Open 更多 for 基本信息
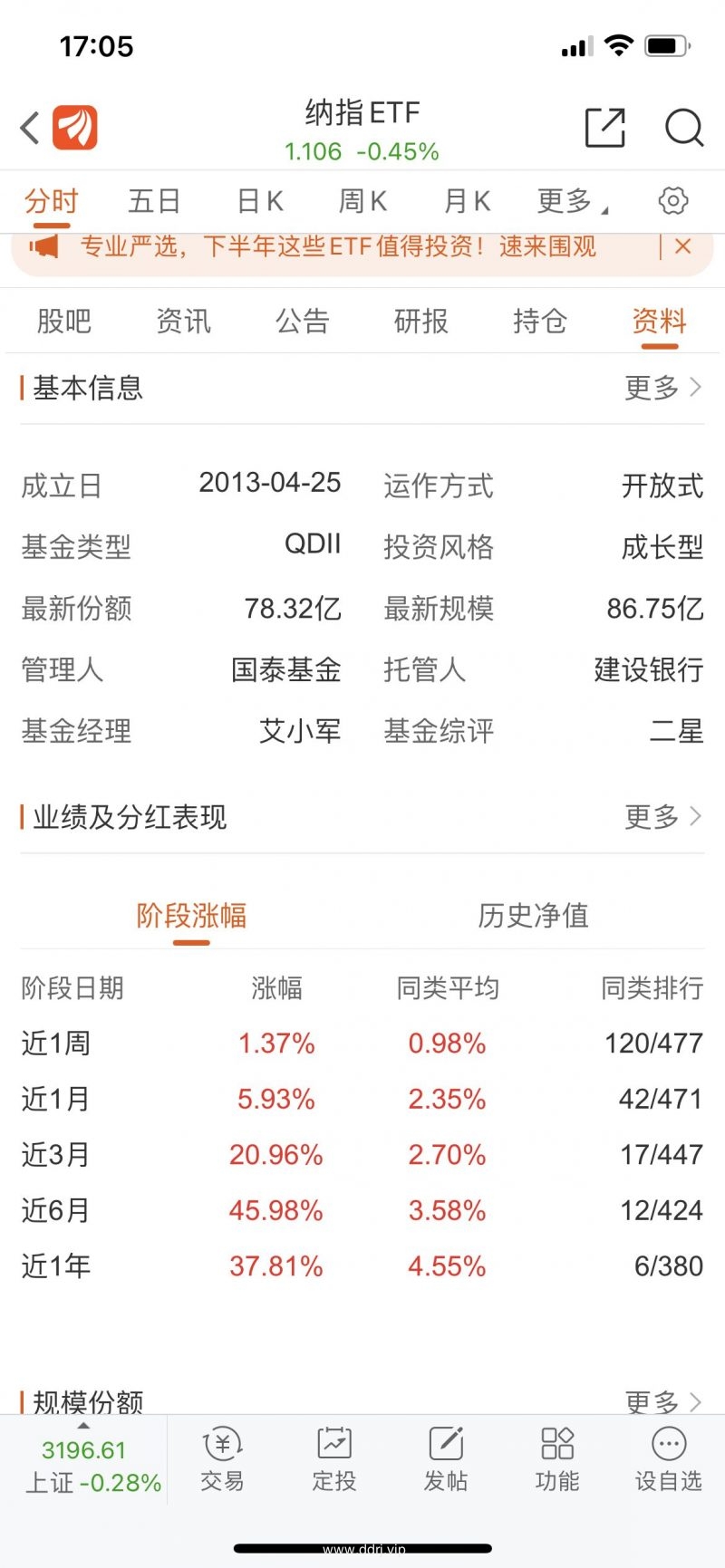This screenshot has height=1568, width=725. tap(663, 388)
